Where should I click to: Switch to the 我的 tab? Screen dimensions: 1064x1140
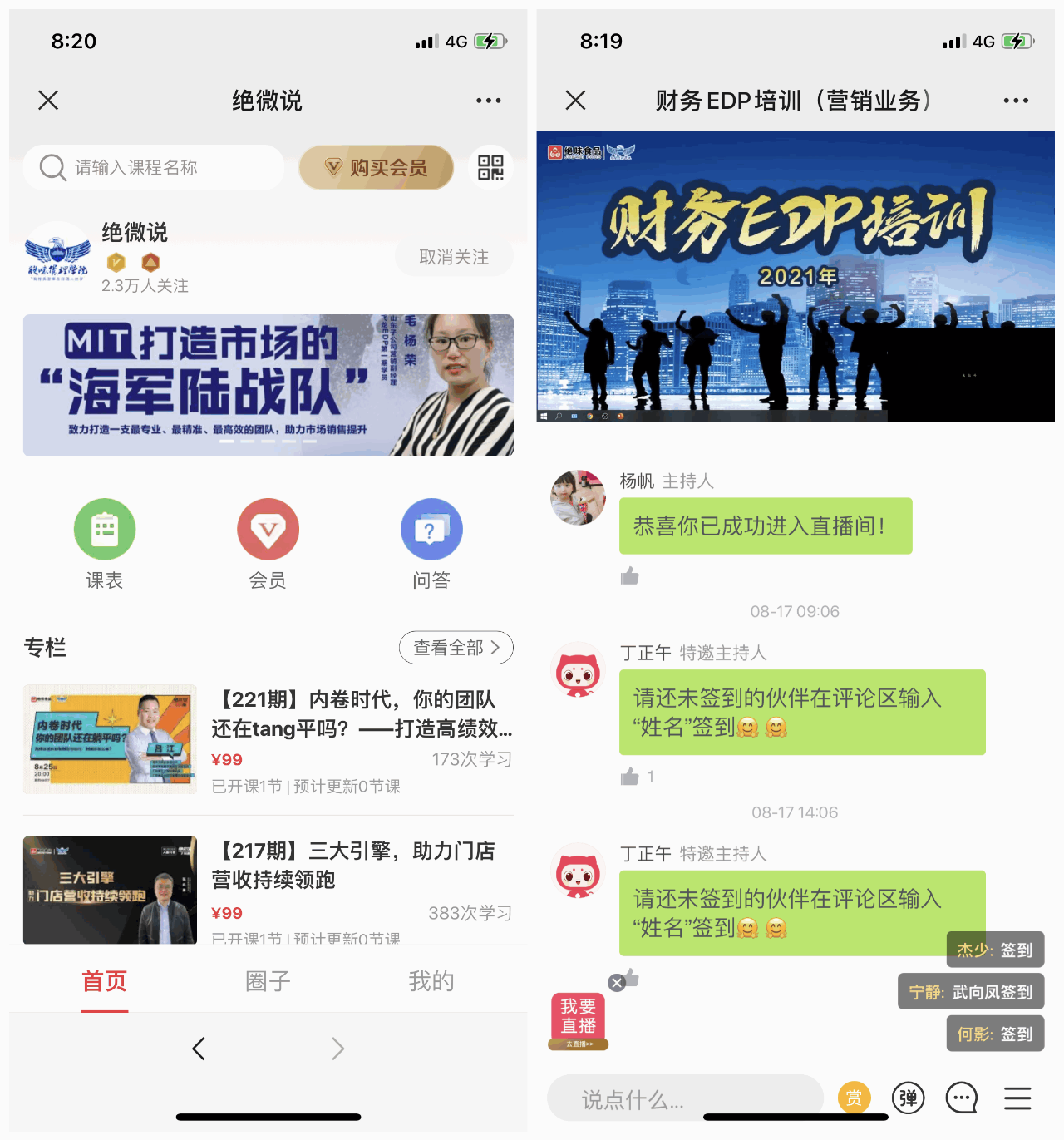point(431,982)
